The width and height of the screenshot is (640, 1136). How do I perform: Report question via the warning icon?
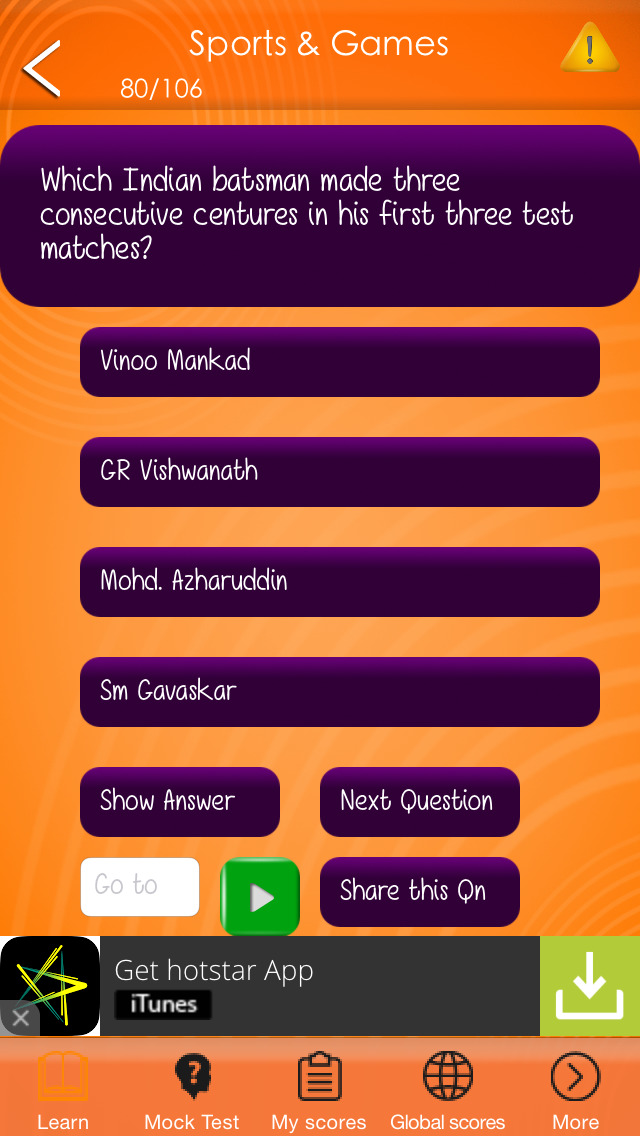point(589,47)
